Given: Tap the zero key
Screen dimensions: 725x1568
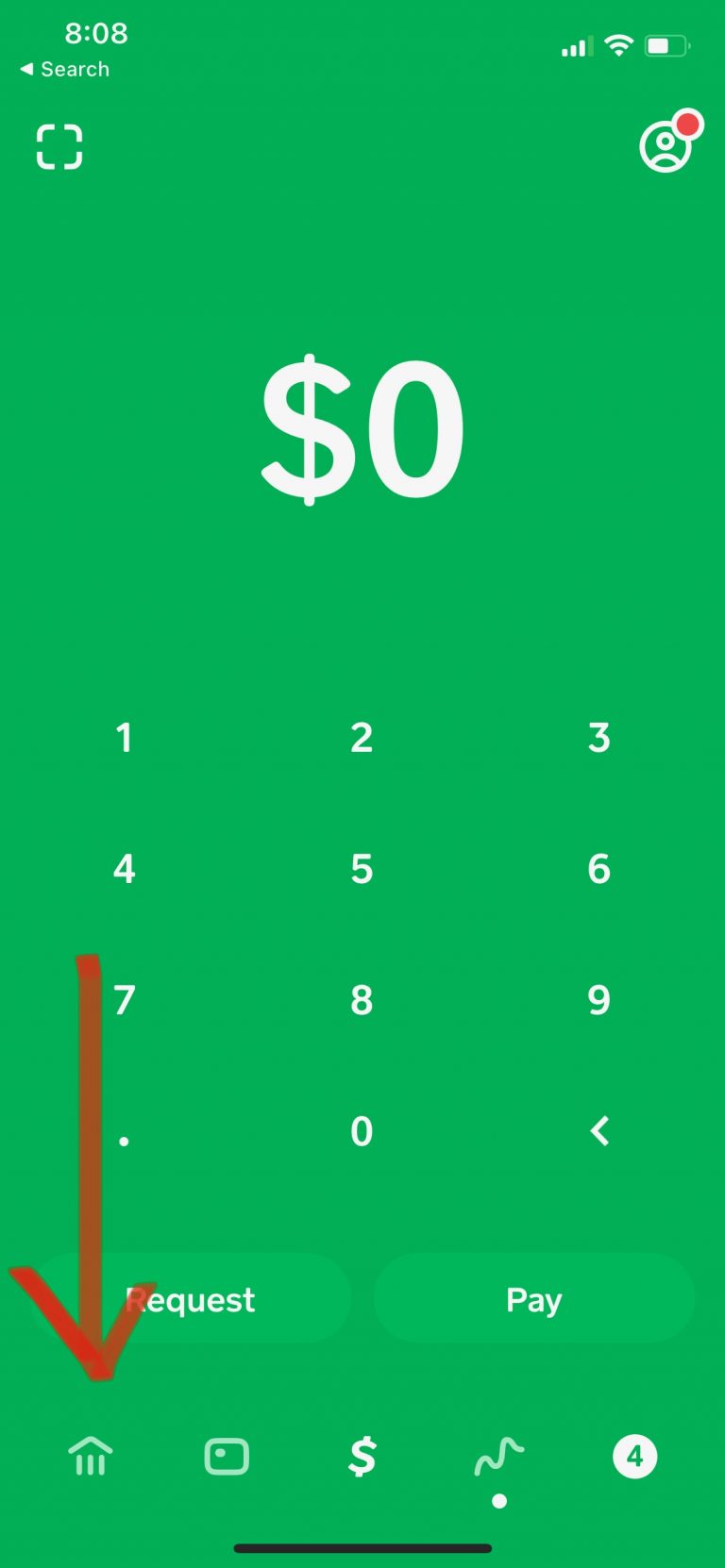Looking at the screenshot, I should [x=361, y=1131].
